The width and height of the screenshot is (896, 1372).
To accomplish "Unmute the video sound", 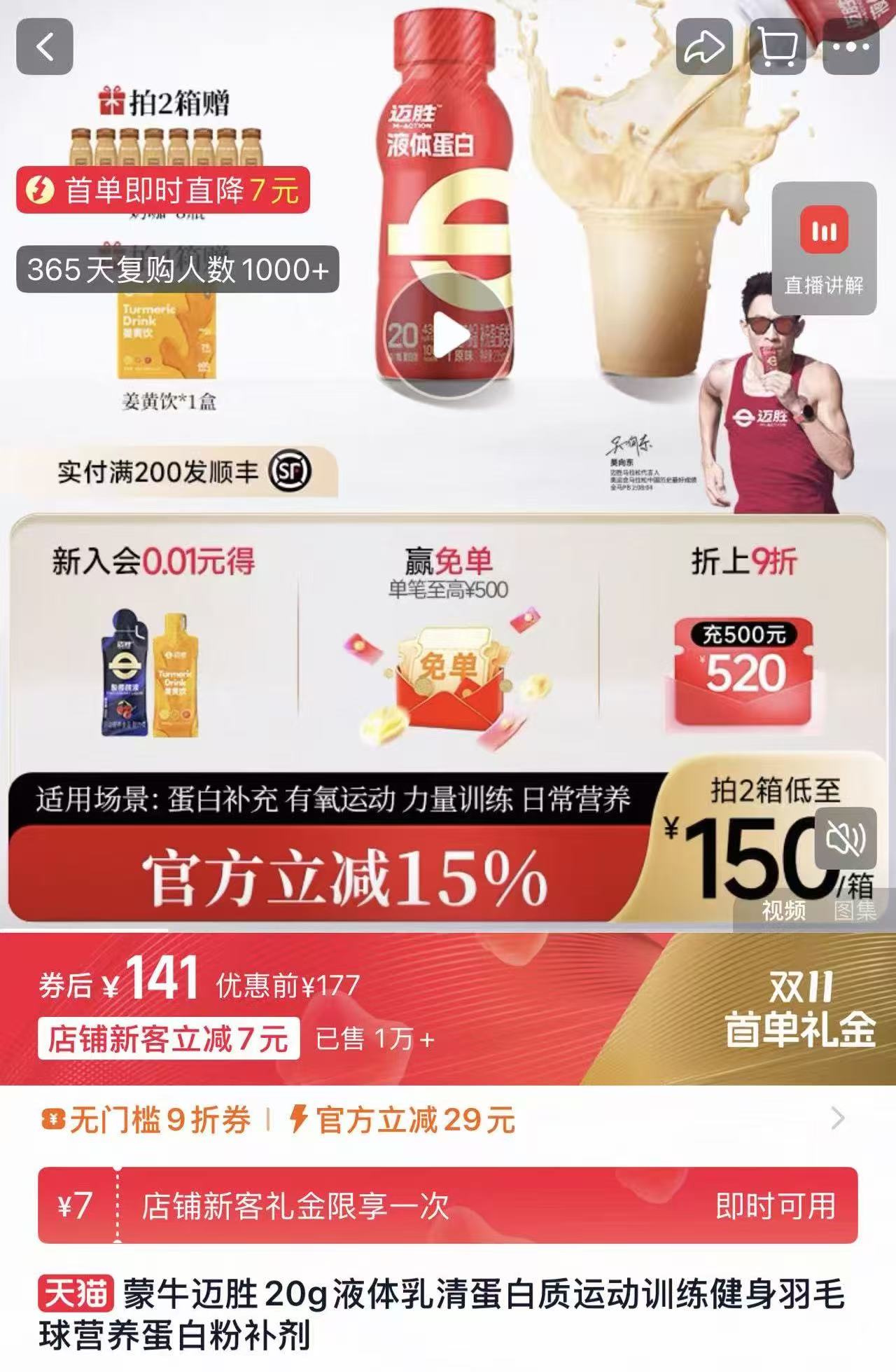I will (x=846, y=838).
